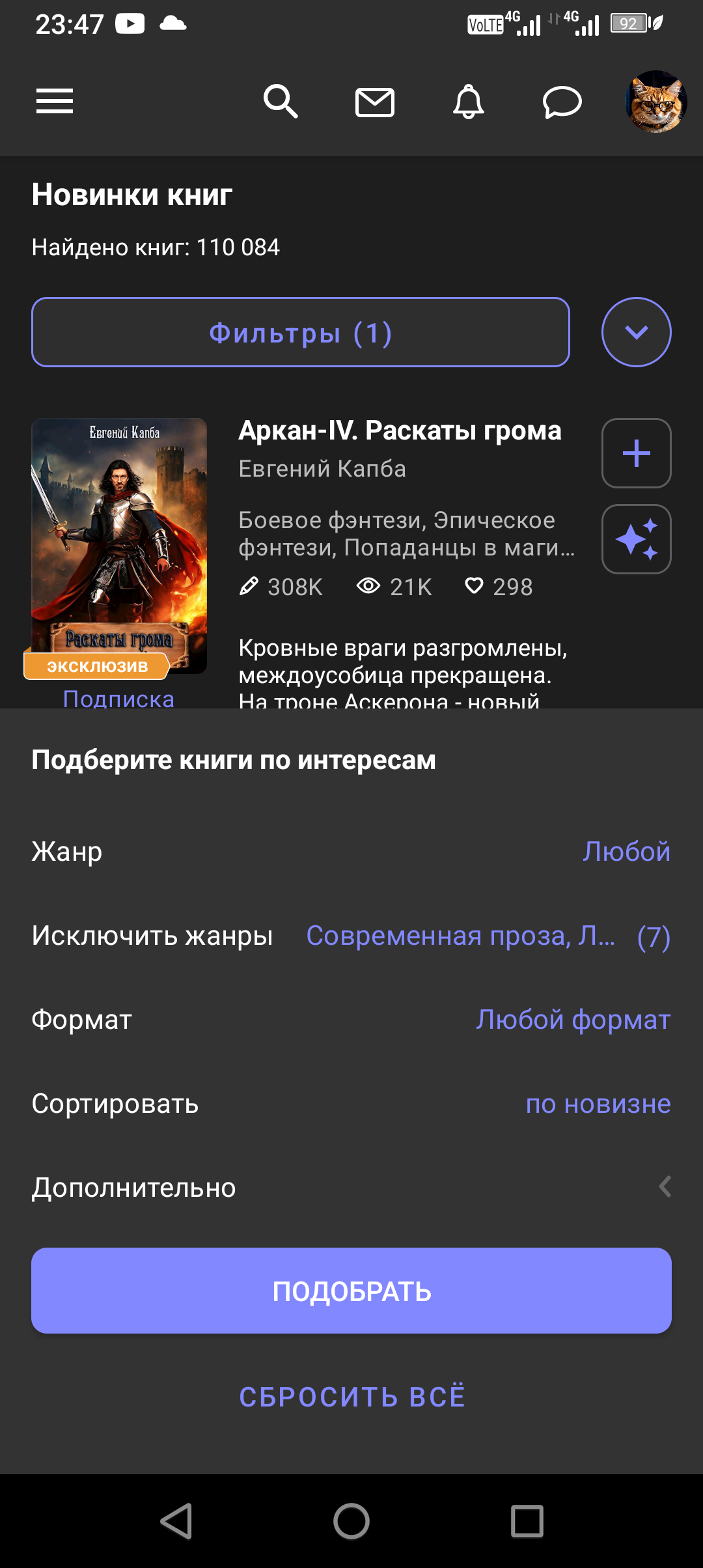Image resolution: width=703 pixels, height=1568 pixels.
Task: Open the title Аркан-IV. Раскаты грома
Action: [x=400, y=430]
